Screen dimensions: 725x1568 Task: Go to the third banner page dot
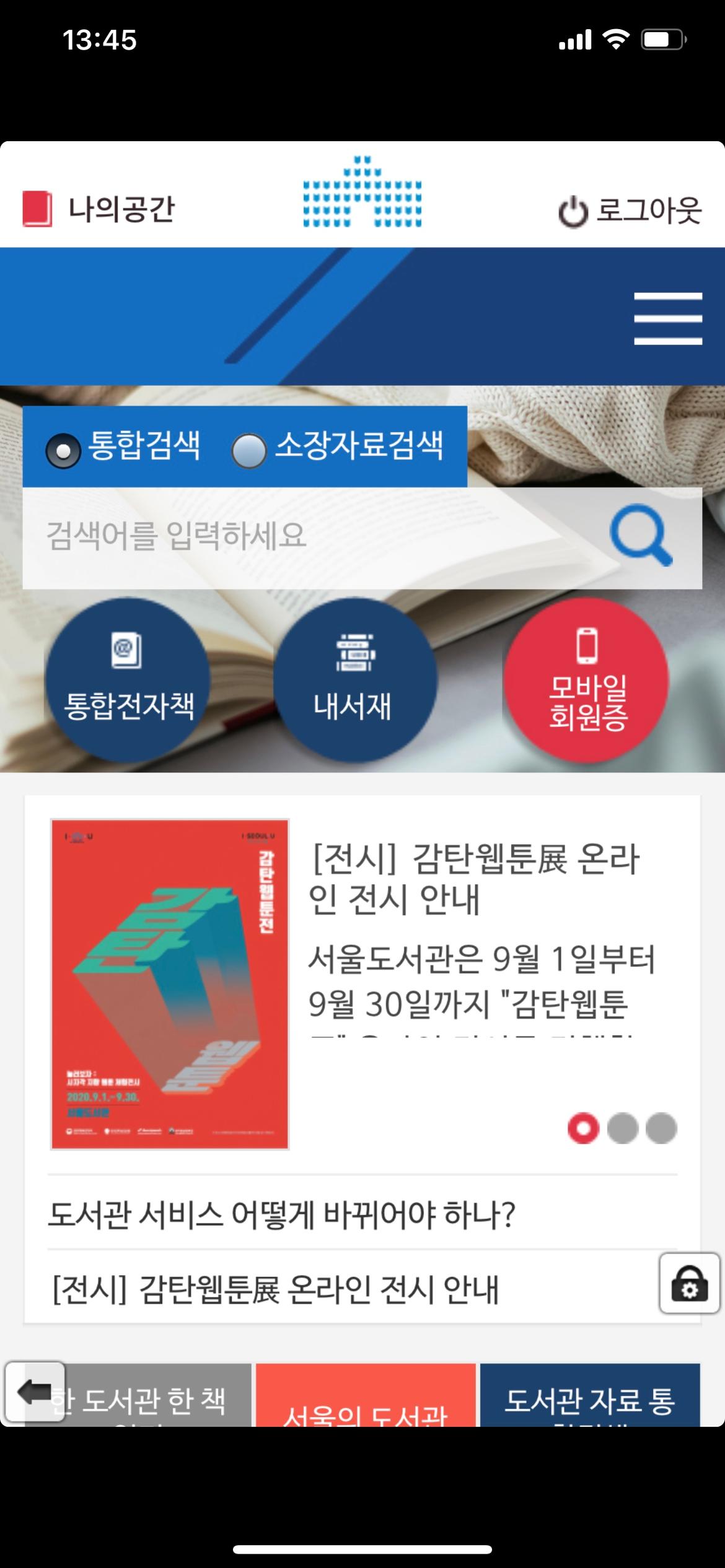point(661,1128)
